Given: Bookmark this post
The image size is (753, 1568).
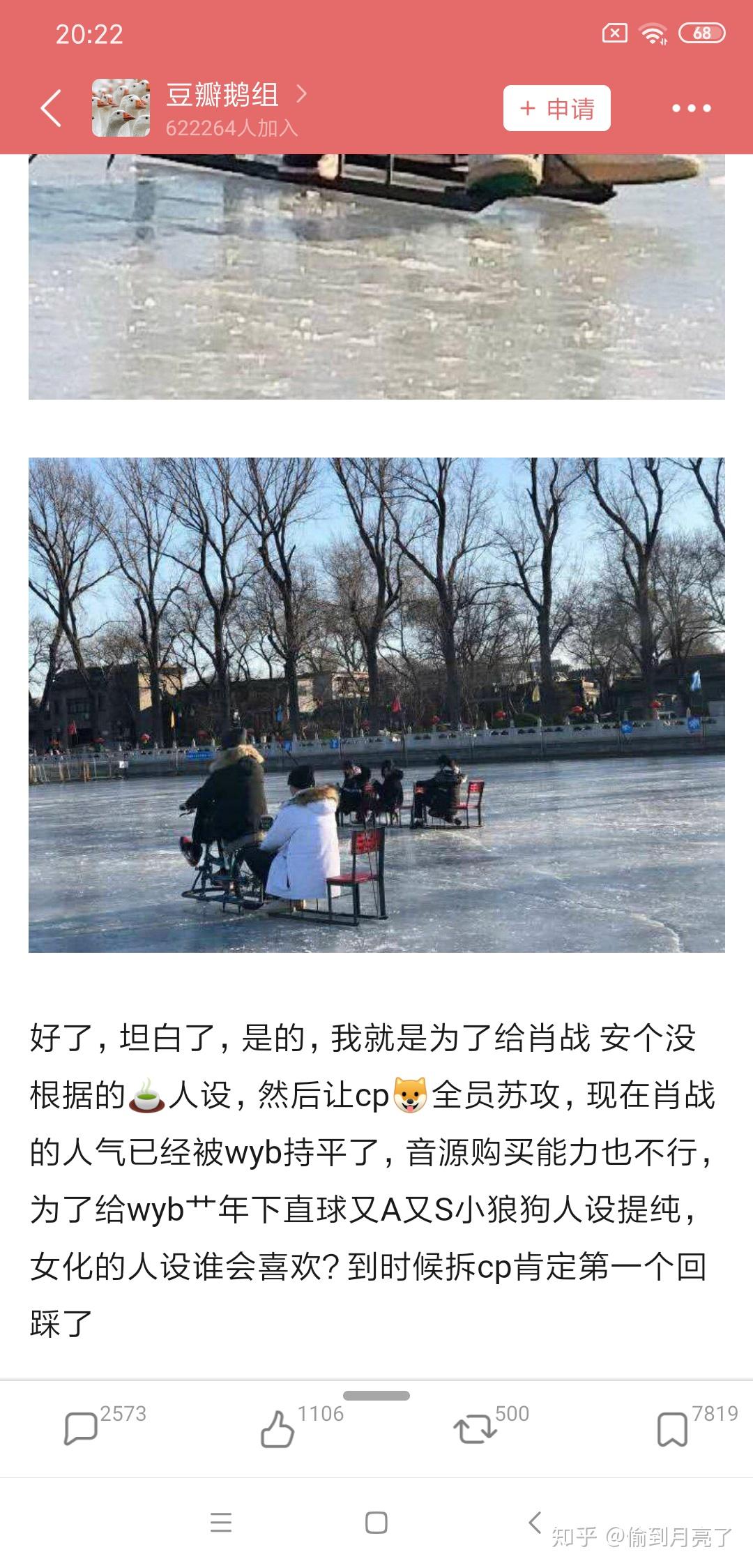Looking at the screenshot, I should click(x=672, y=1428).
